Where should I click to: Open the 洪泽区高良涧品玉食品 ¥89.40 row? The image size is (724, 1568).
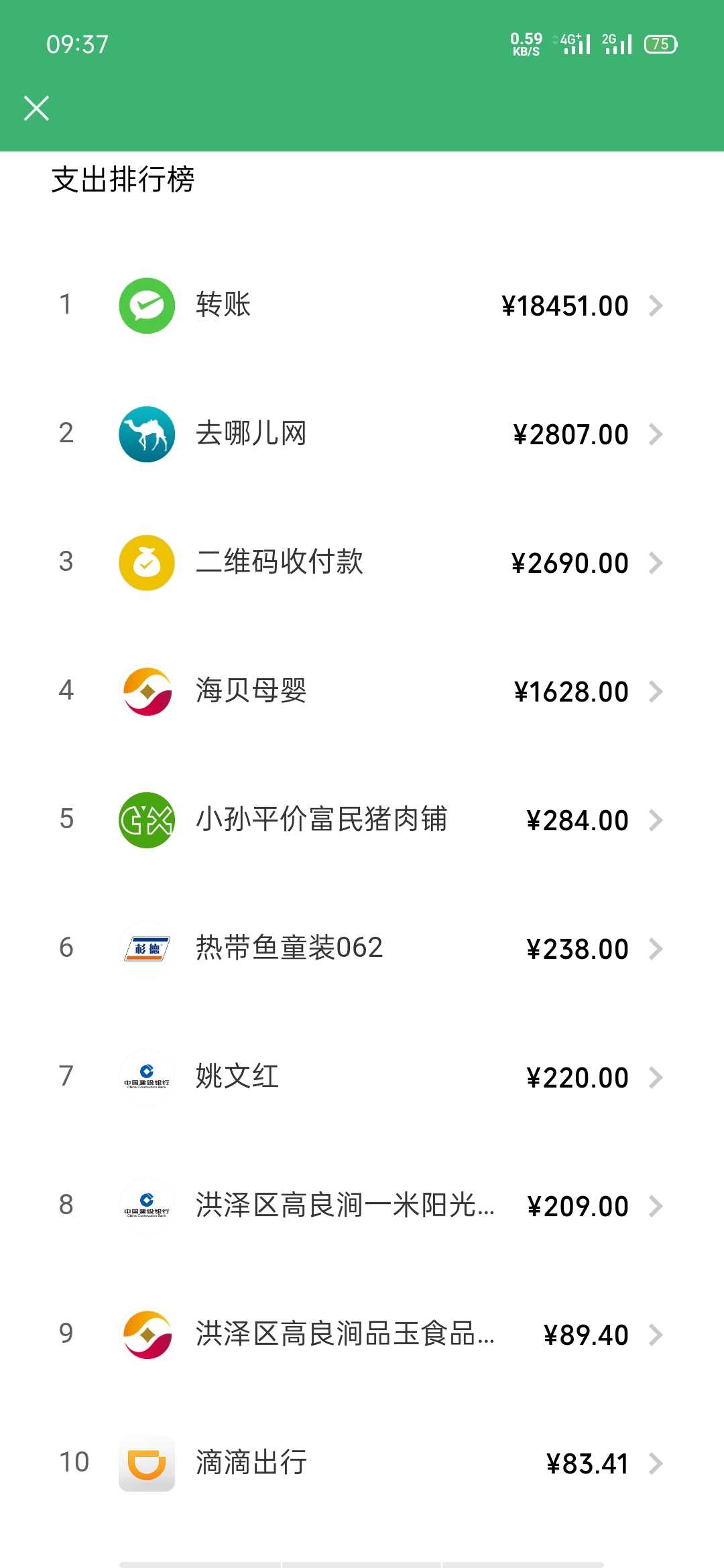coord(362,1335)
